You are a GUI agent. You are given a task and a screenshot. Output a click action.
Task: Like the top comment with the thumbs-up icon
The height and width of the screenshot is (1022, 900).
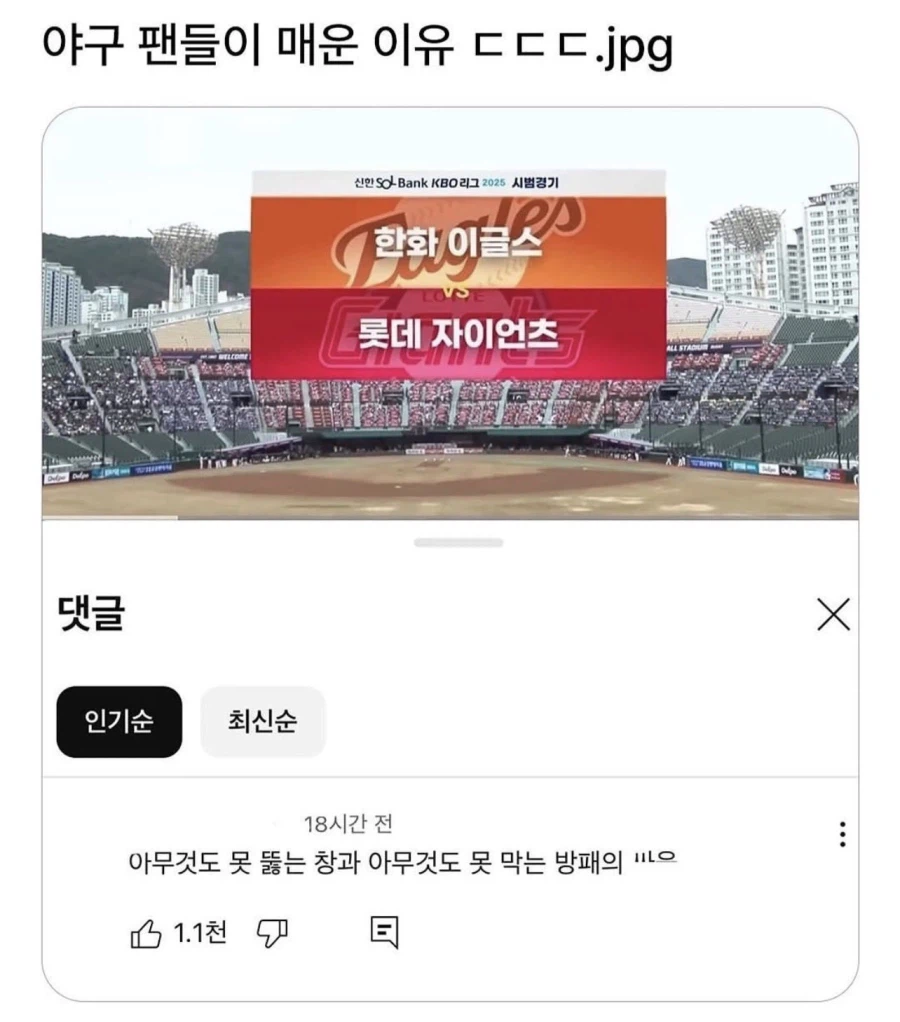(147, 932)
